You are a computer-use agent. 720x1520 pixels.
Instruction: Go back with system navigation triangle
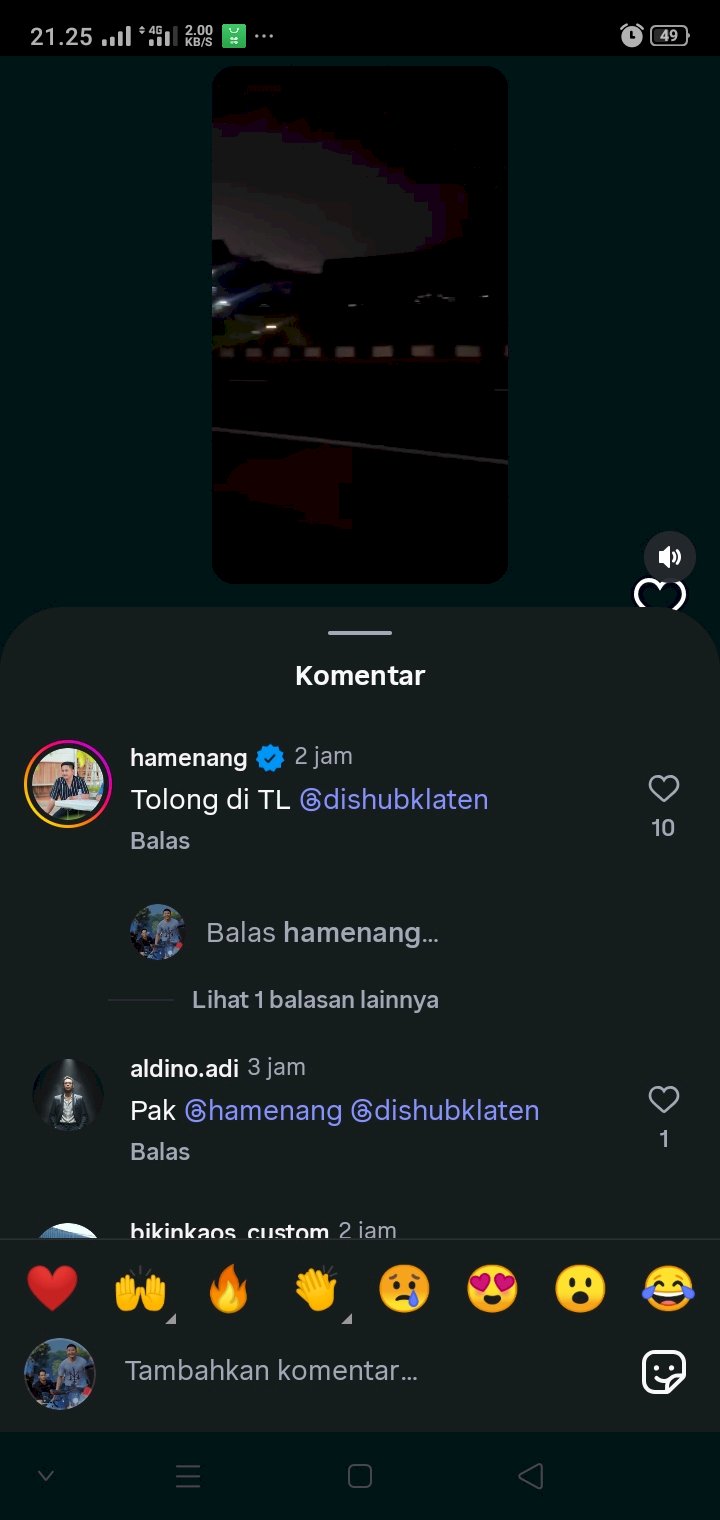coord(531,1476)
